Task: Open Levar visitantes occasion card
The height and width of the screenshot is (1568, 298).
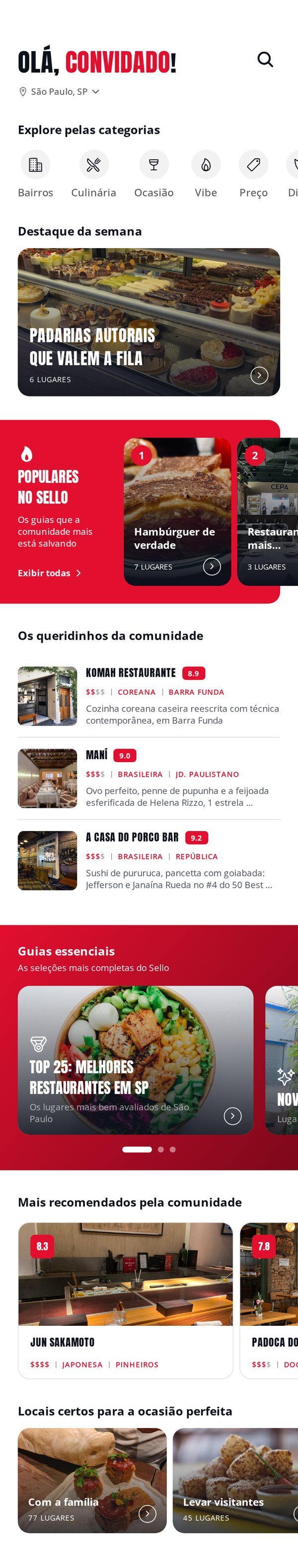Action: pyautogui.click(x=235, y=1480)
